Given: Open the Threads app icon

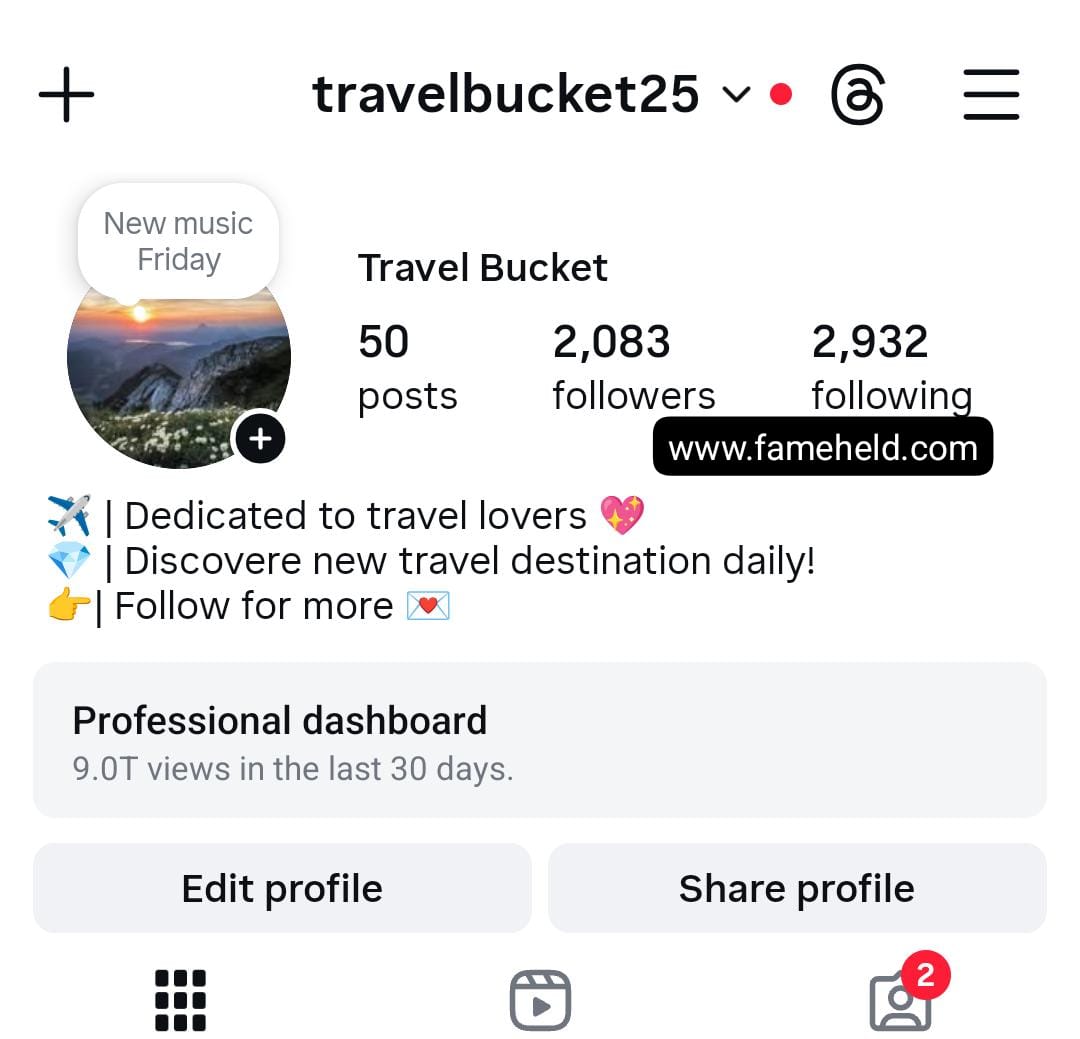Looking at the screenshot, I should click(x=858, y=96).
